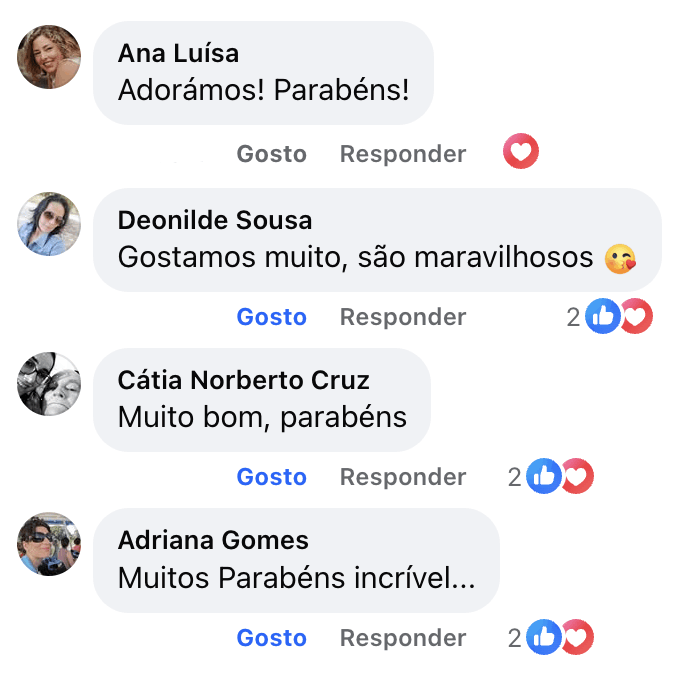Show reactions on Deonilde Sousa's comment
The height and width of the screenshot is (680, 680).
610,317
